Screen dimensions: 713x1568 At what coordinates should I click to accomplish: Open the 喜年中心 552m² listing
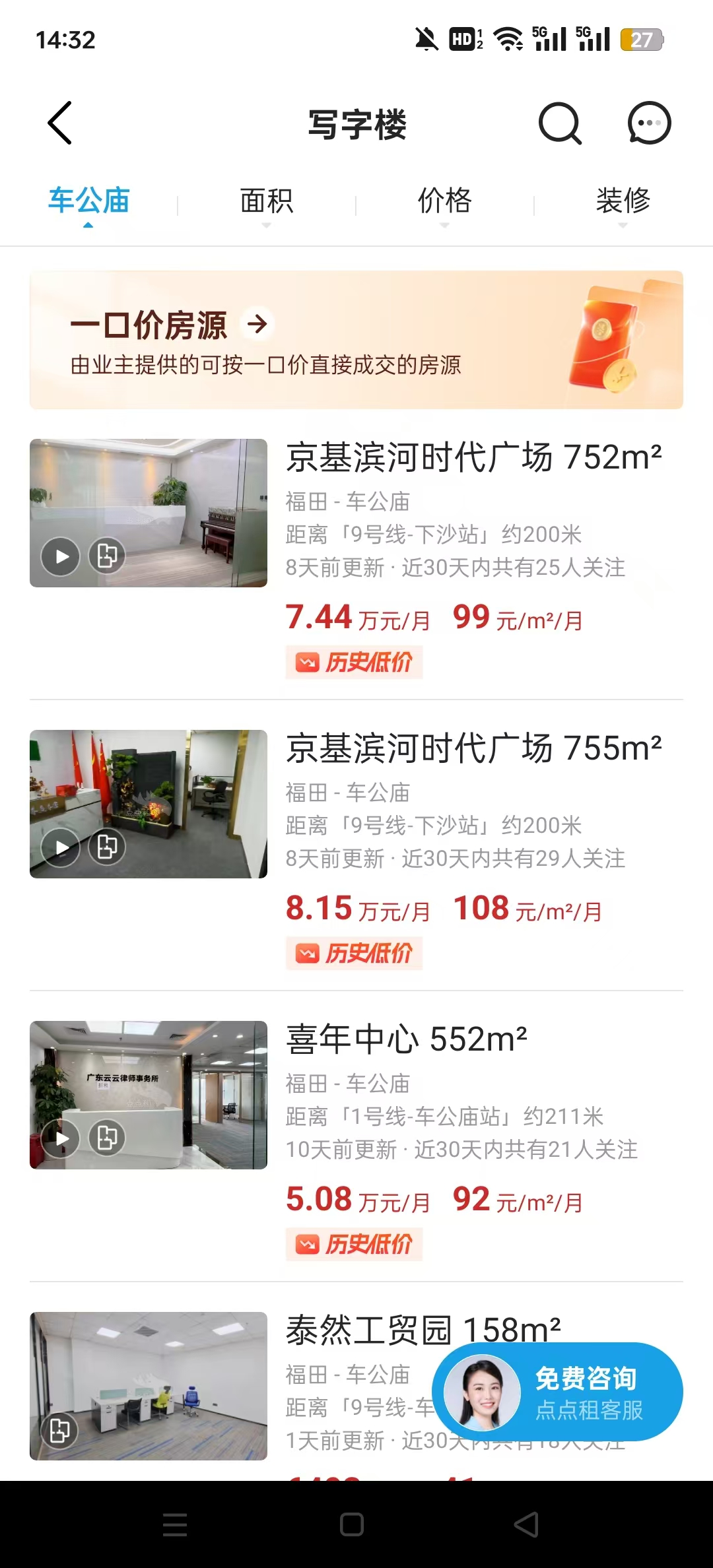tap(406, 1039)
